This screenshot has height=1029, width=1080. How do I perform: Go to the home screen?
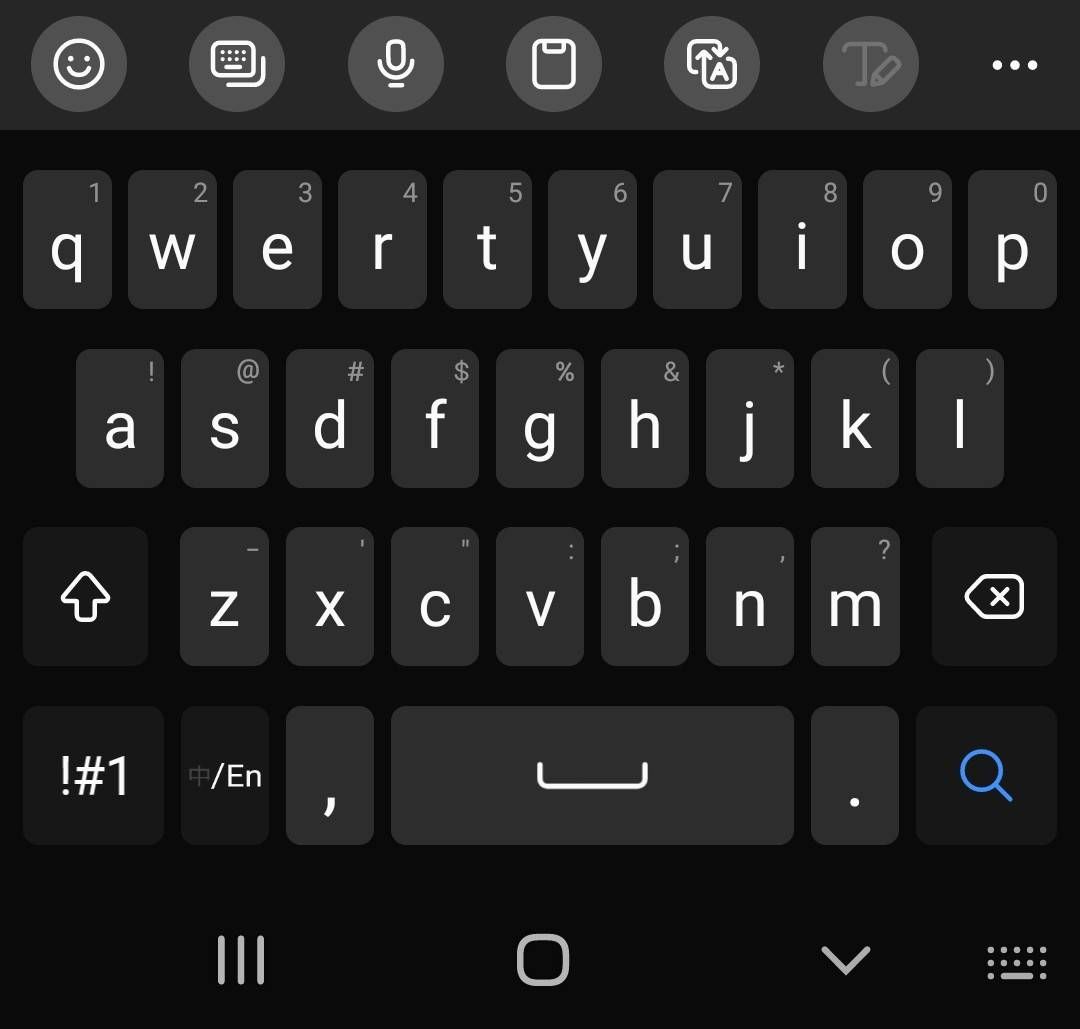(x=542, y=960)
